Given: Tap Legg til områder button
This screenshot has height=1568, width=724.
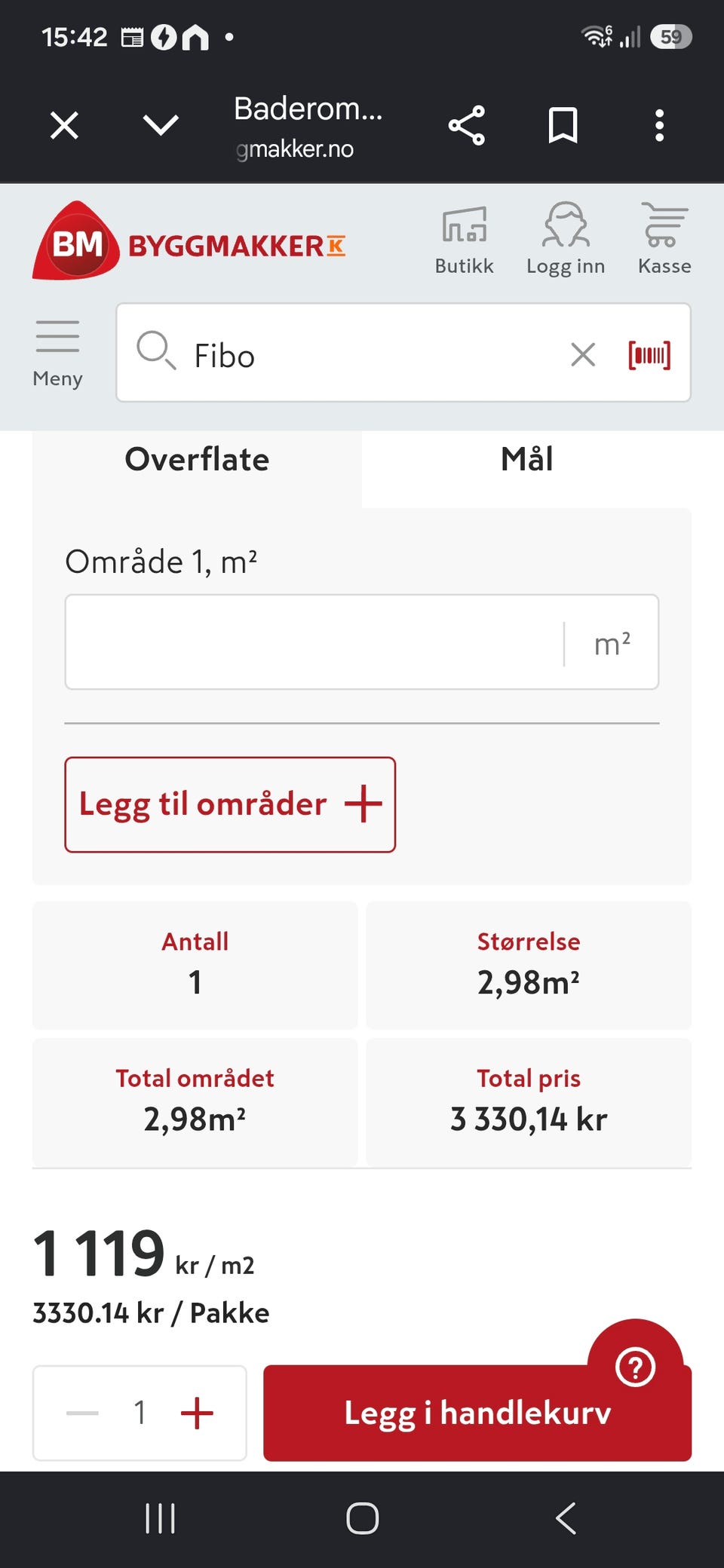Looking at the screenshot, I should 230,804.
